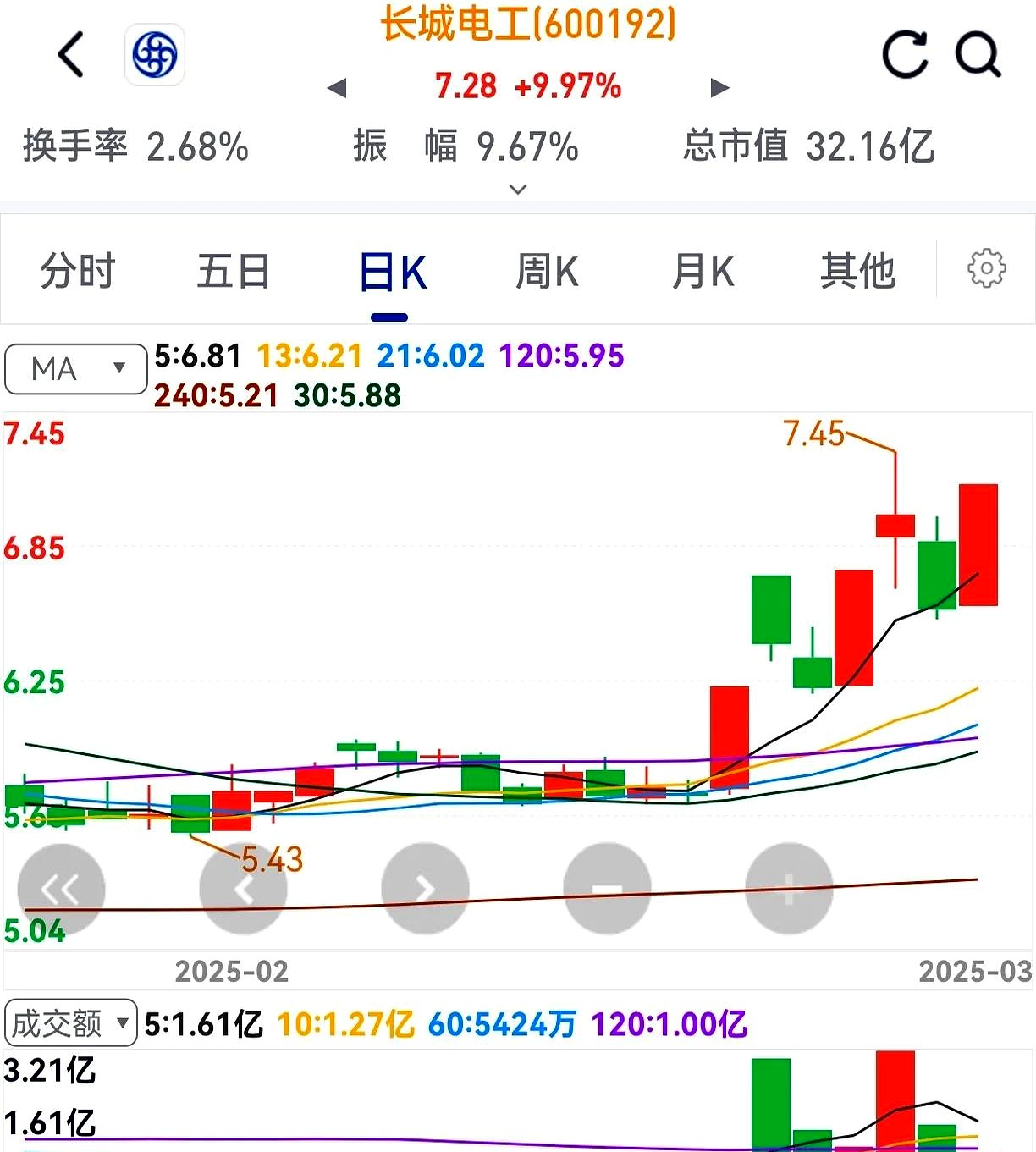This screenshot has width=1036, height=1152.
Task: Zoom in the chart with the plus icon
Action: [788, 889]
